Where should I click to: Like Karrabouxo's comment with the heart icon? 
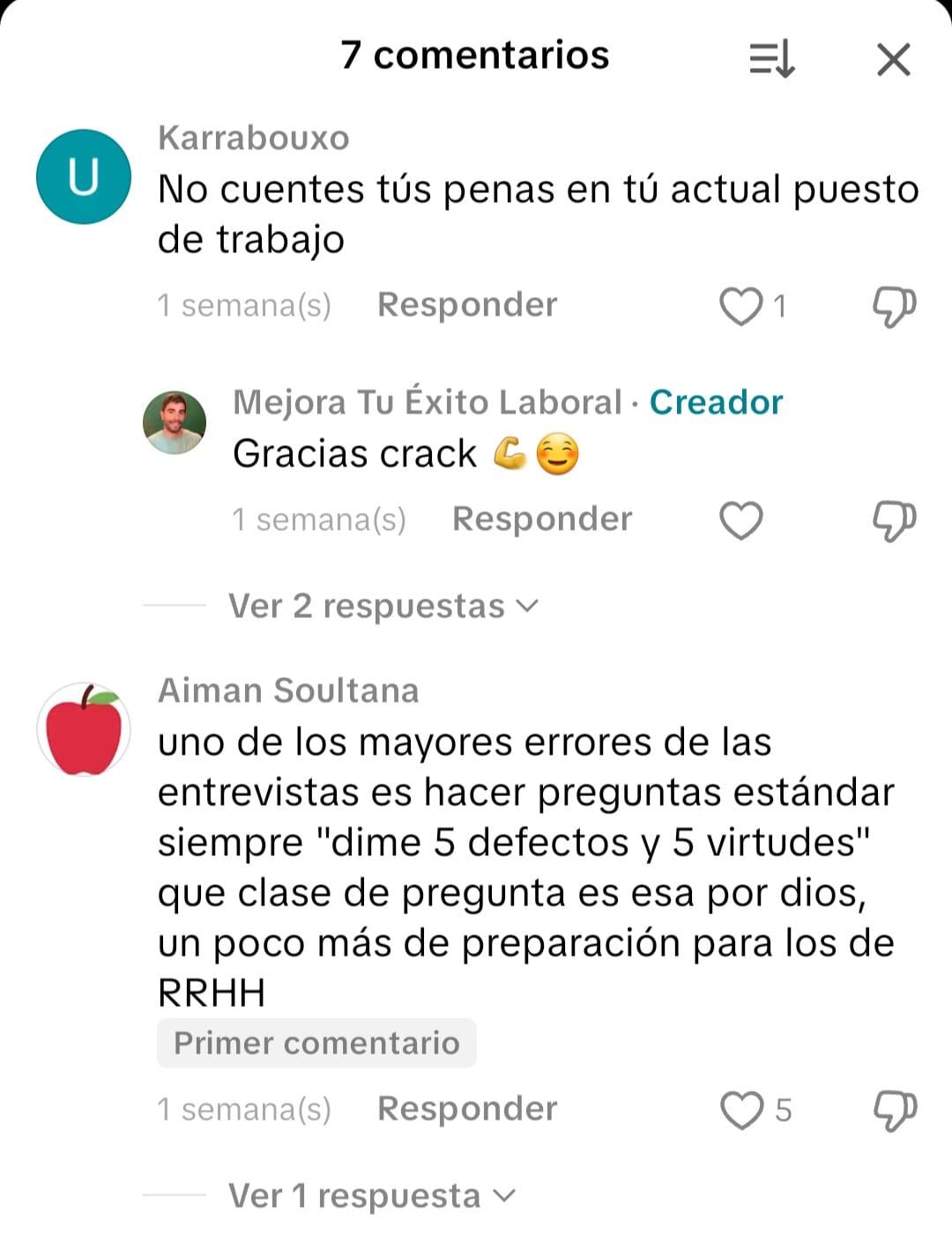[x=740, y=304]
